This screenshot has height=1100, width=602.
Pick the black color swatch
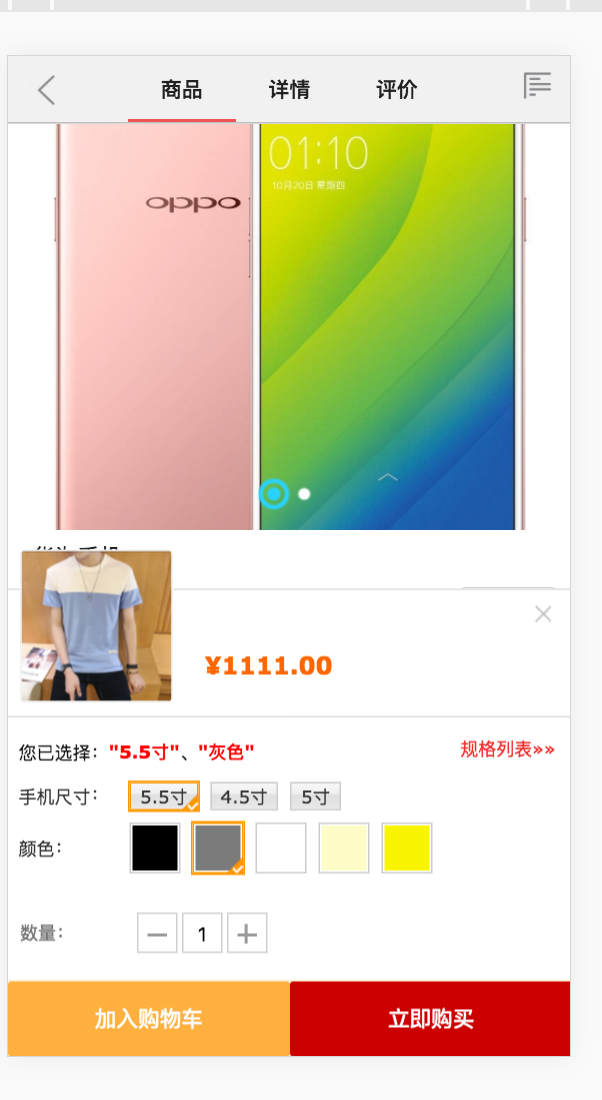[x=155, y=848]
